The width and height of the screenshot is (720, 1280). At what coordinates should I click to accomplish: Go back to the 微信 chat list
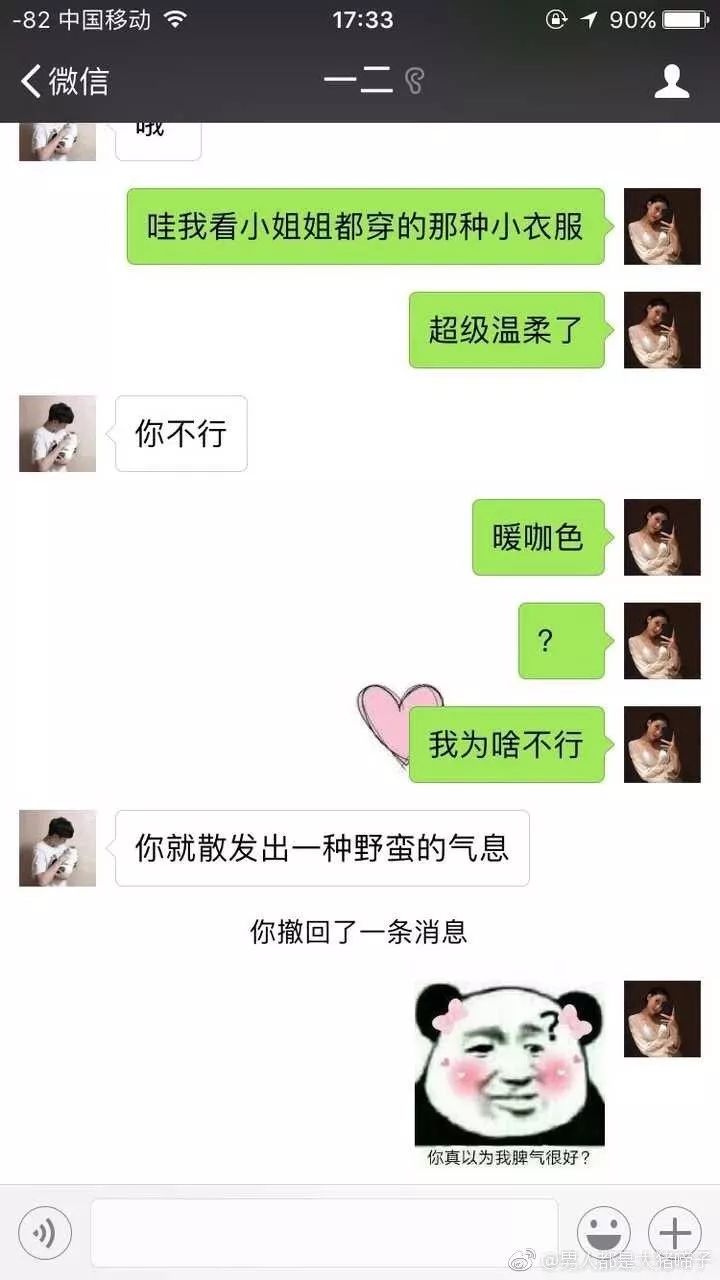click(x=64, y=81)
